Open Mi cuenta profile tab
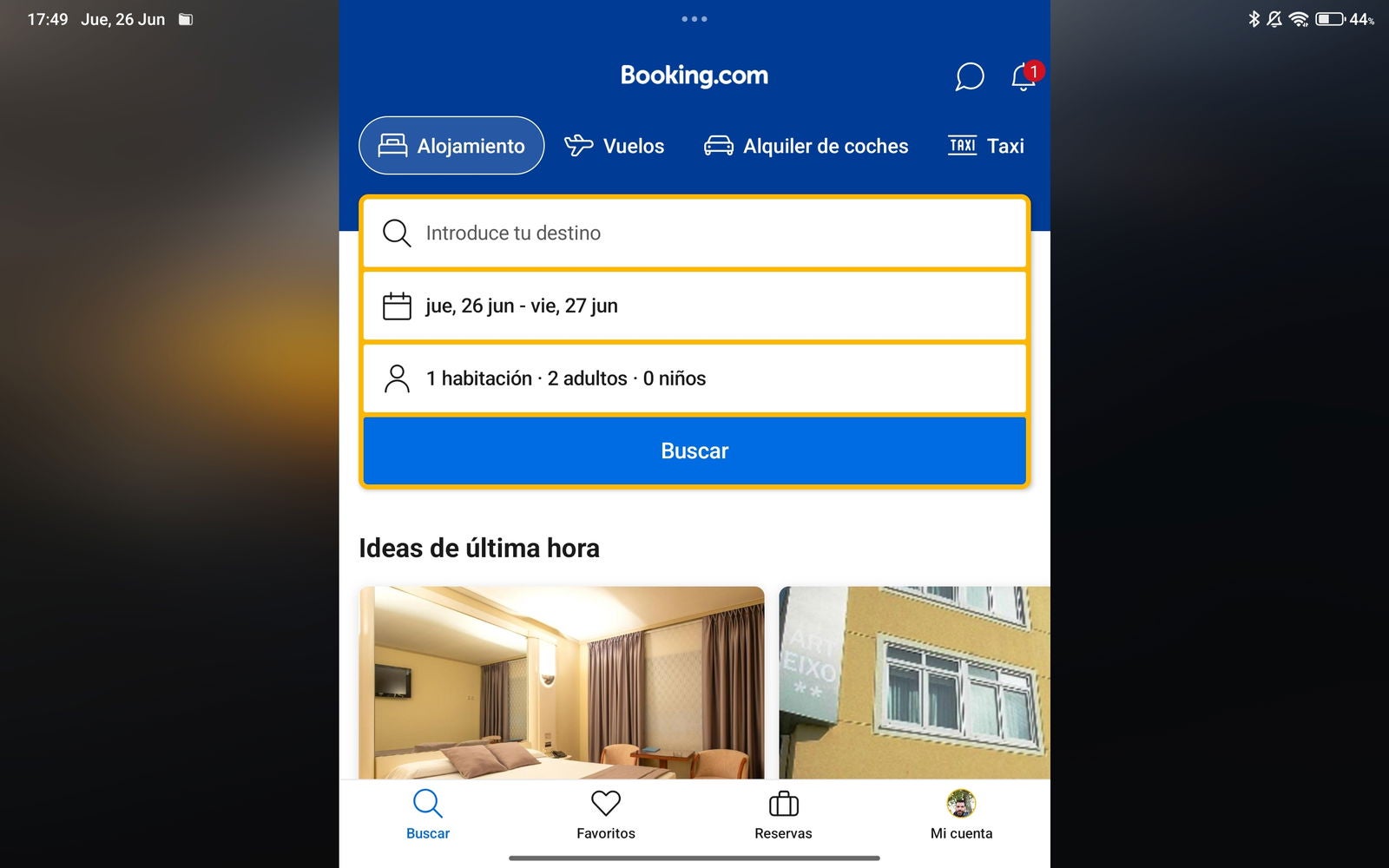1389x868 pixels. click(x=961, y=814)
